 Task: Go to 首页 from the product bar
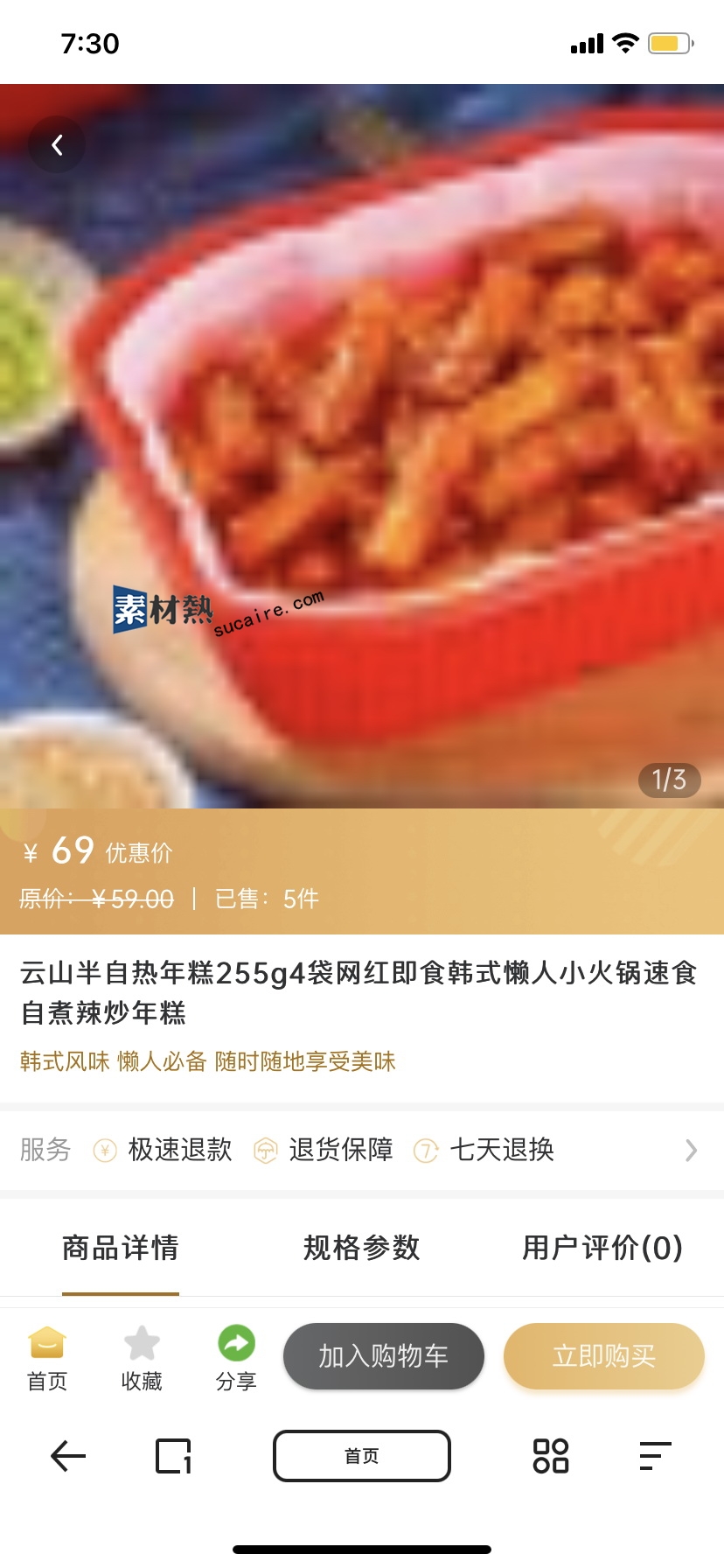[x=47, y=1358]
